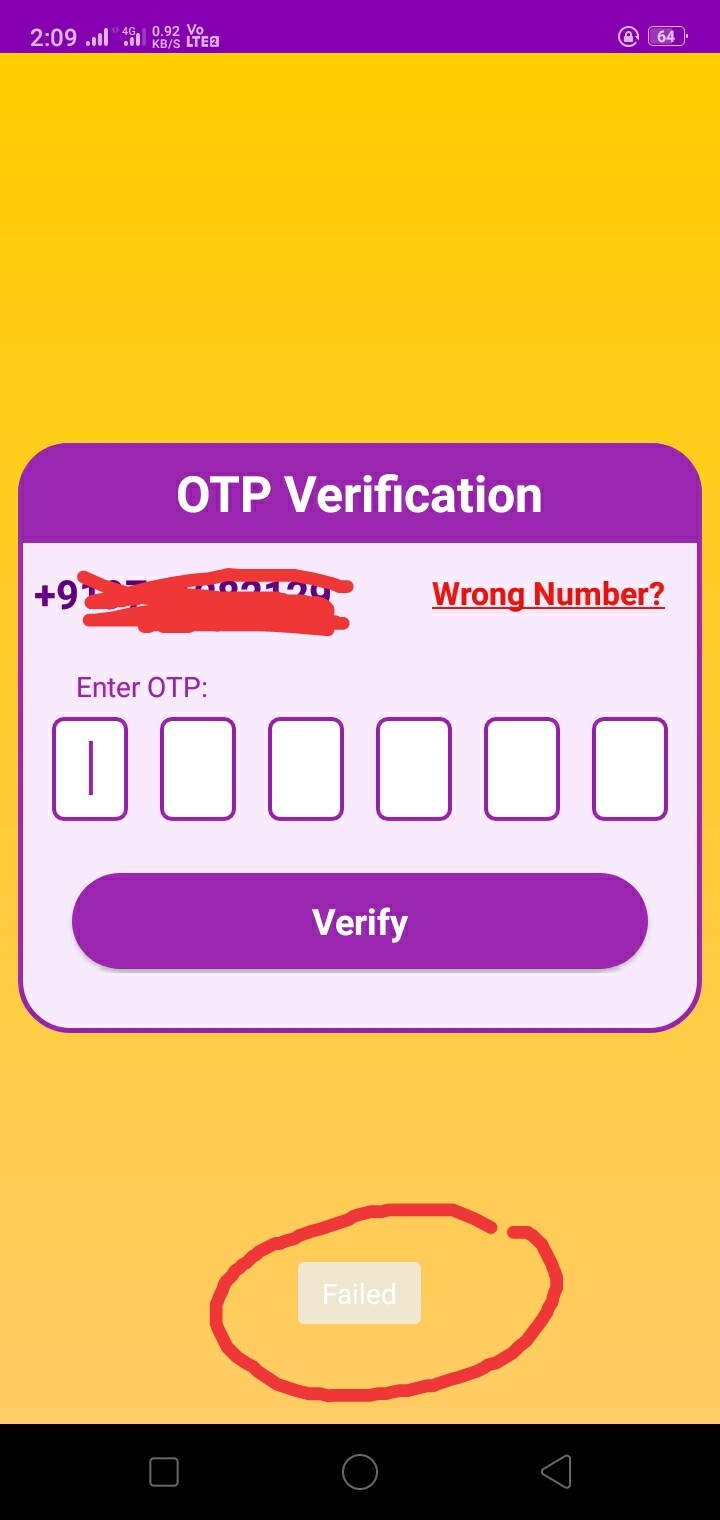Focus the first OTP digit box
Viewport: 720px width, 1520px height.
pyautogui.click(x=90, y=769)
